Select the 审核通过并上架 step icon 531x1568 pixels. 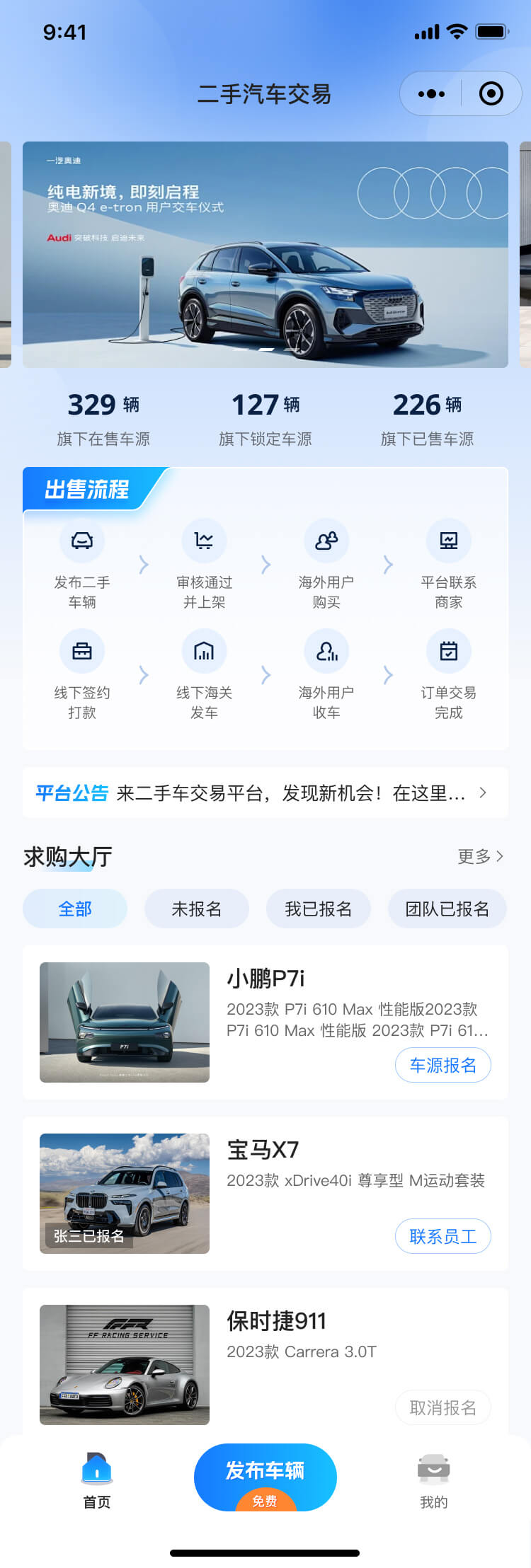[x=205, y=540]
